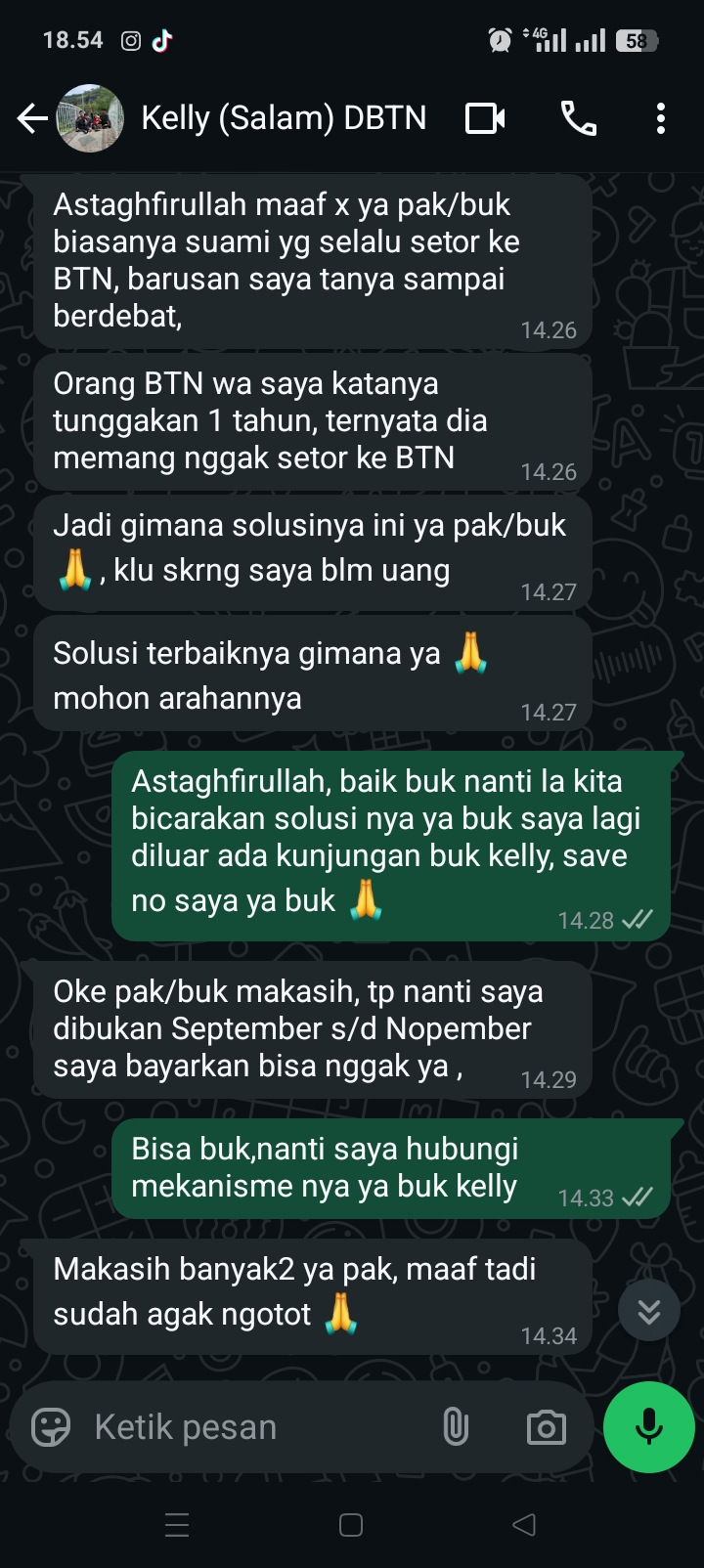
Task: Tap the system home button
Action: pyautogui.click(x=351, y=1525)
